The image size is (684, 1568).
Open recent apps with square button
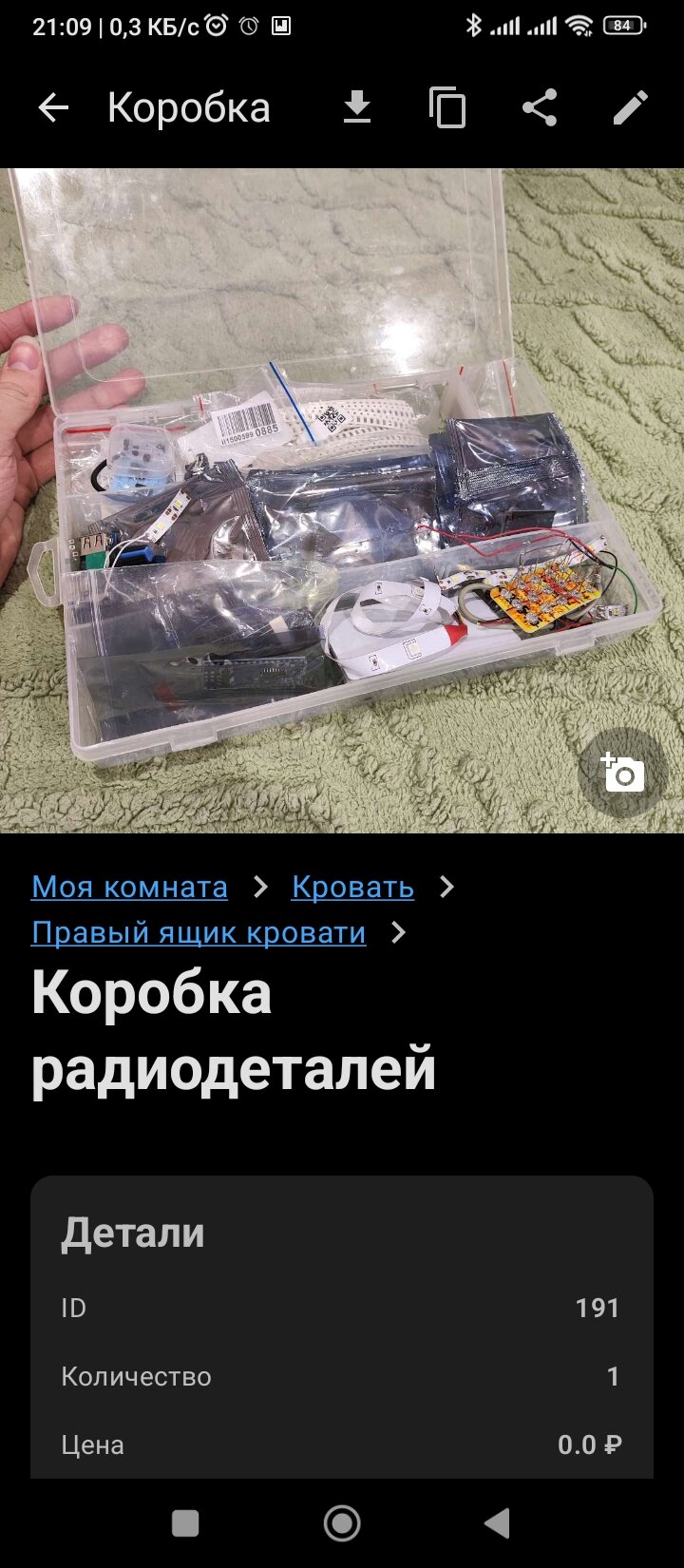pyautogui.click(x=185, y=1523)
